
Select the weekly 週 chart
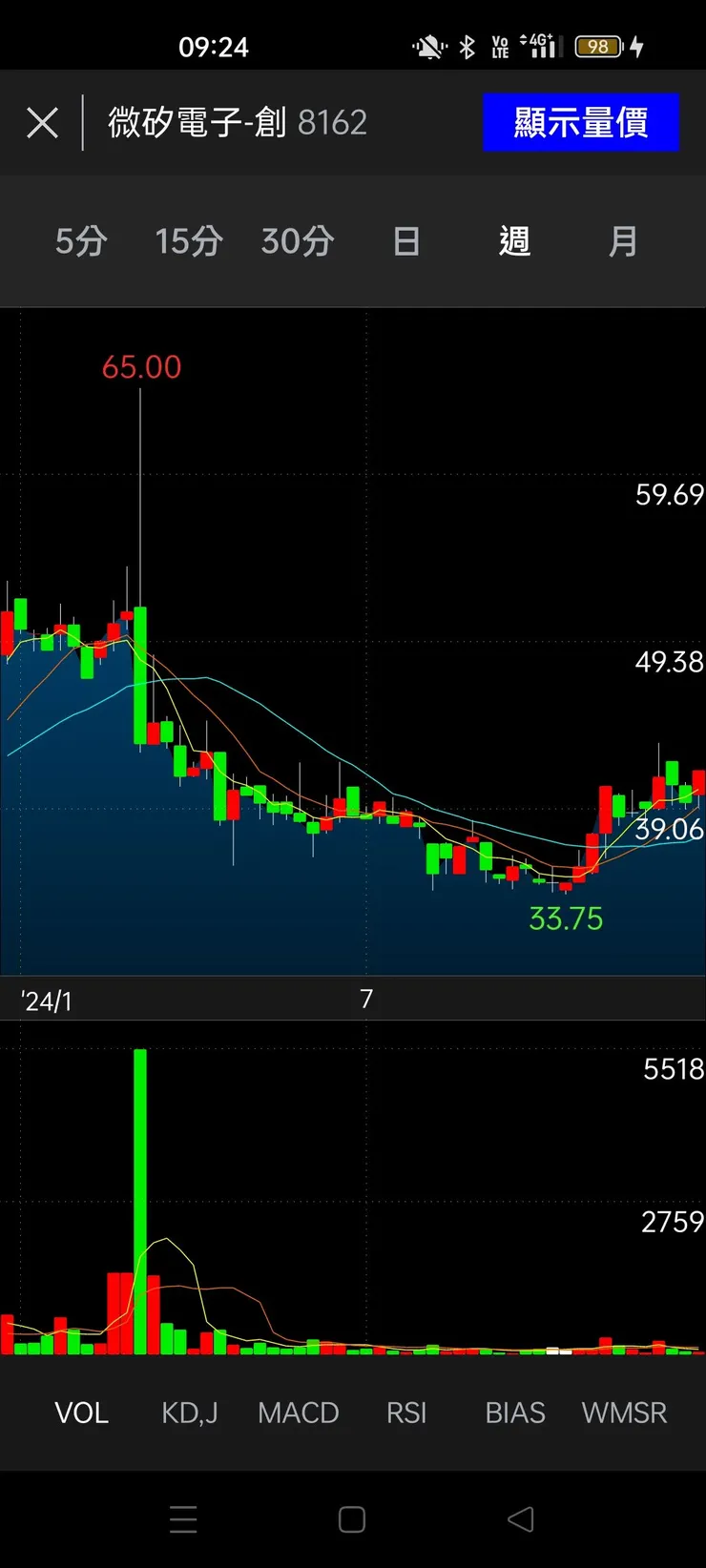tap(514, 241)
